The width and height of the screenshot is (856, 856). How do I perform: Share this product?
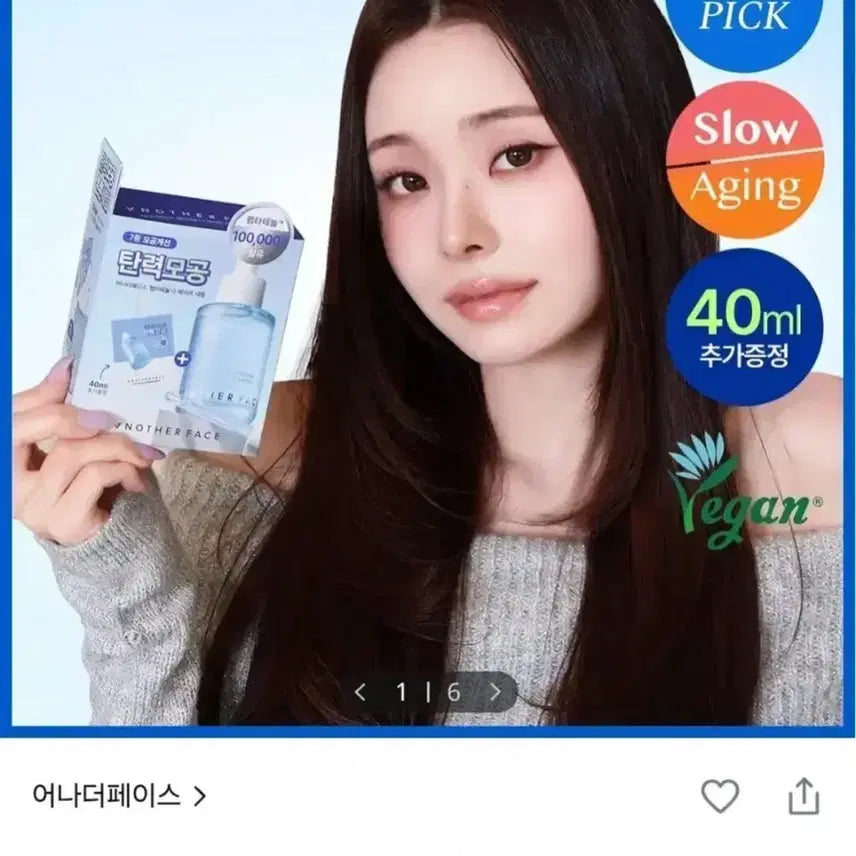[803, 797]
